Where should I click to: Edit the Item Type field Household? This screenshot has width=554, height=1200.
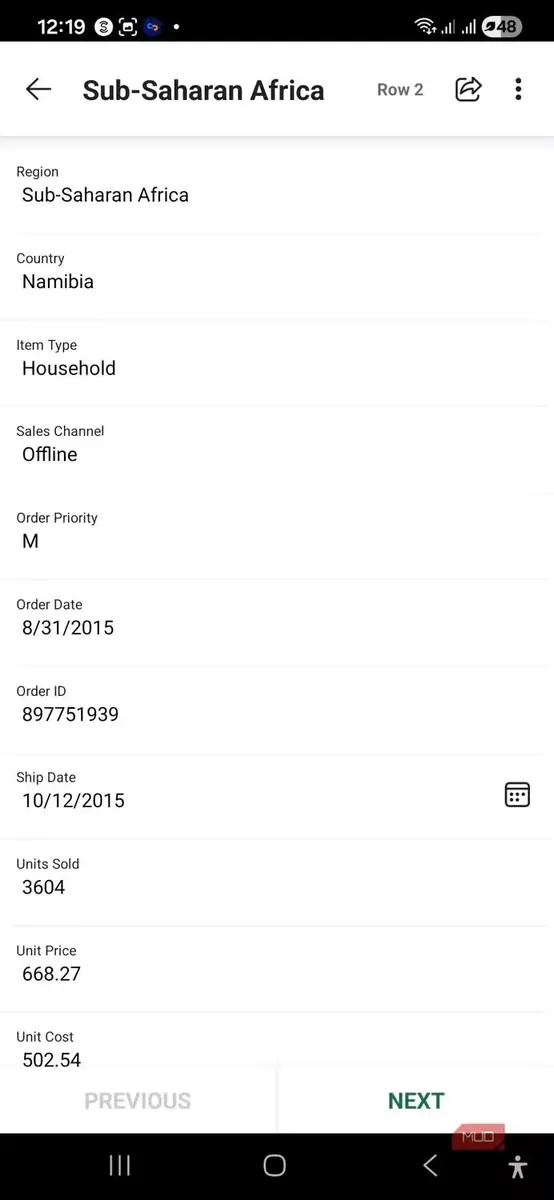(277, 358)
